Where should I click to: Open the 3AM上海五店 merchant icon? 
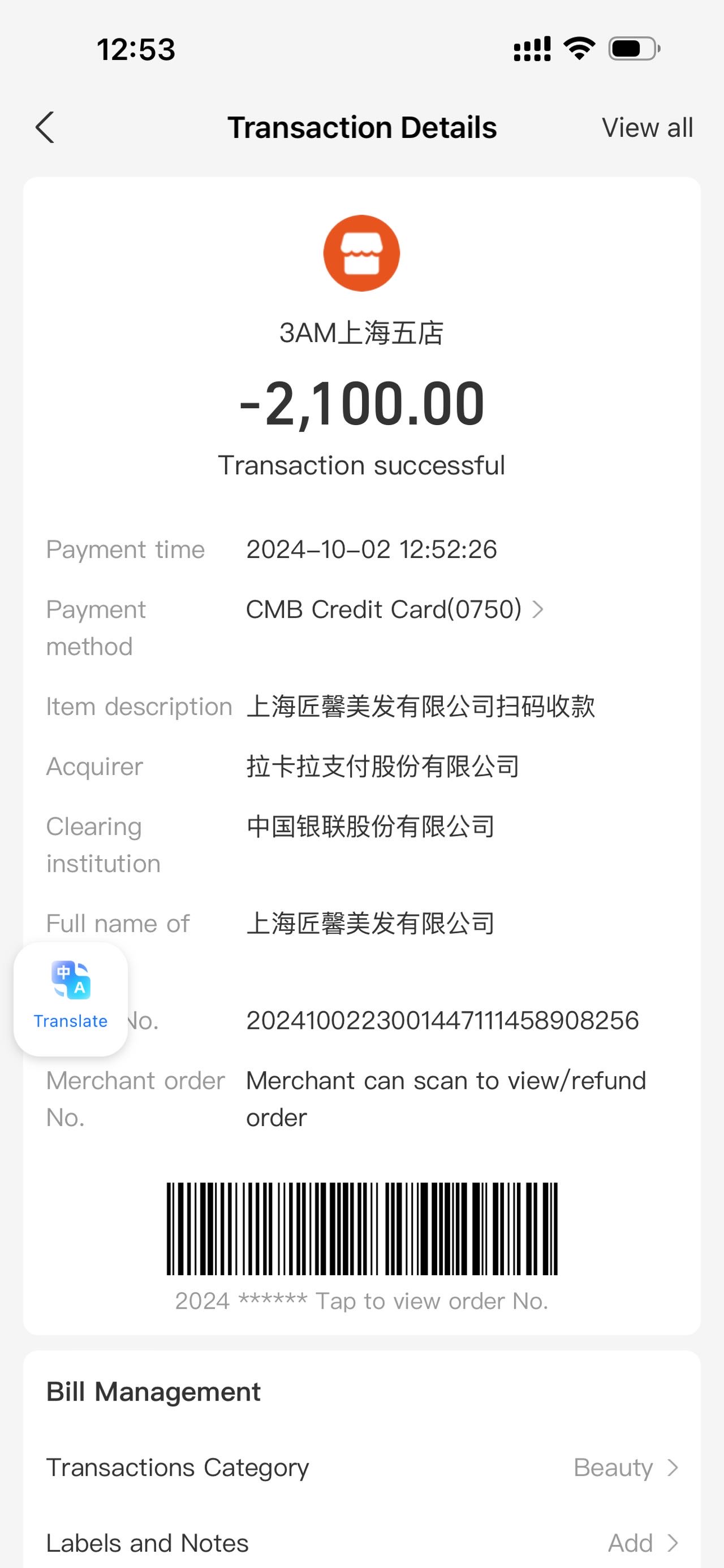[x=361, y=253]
